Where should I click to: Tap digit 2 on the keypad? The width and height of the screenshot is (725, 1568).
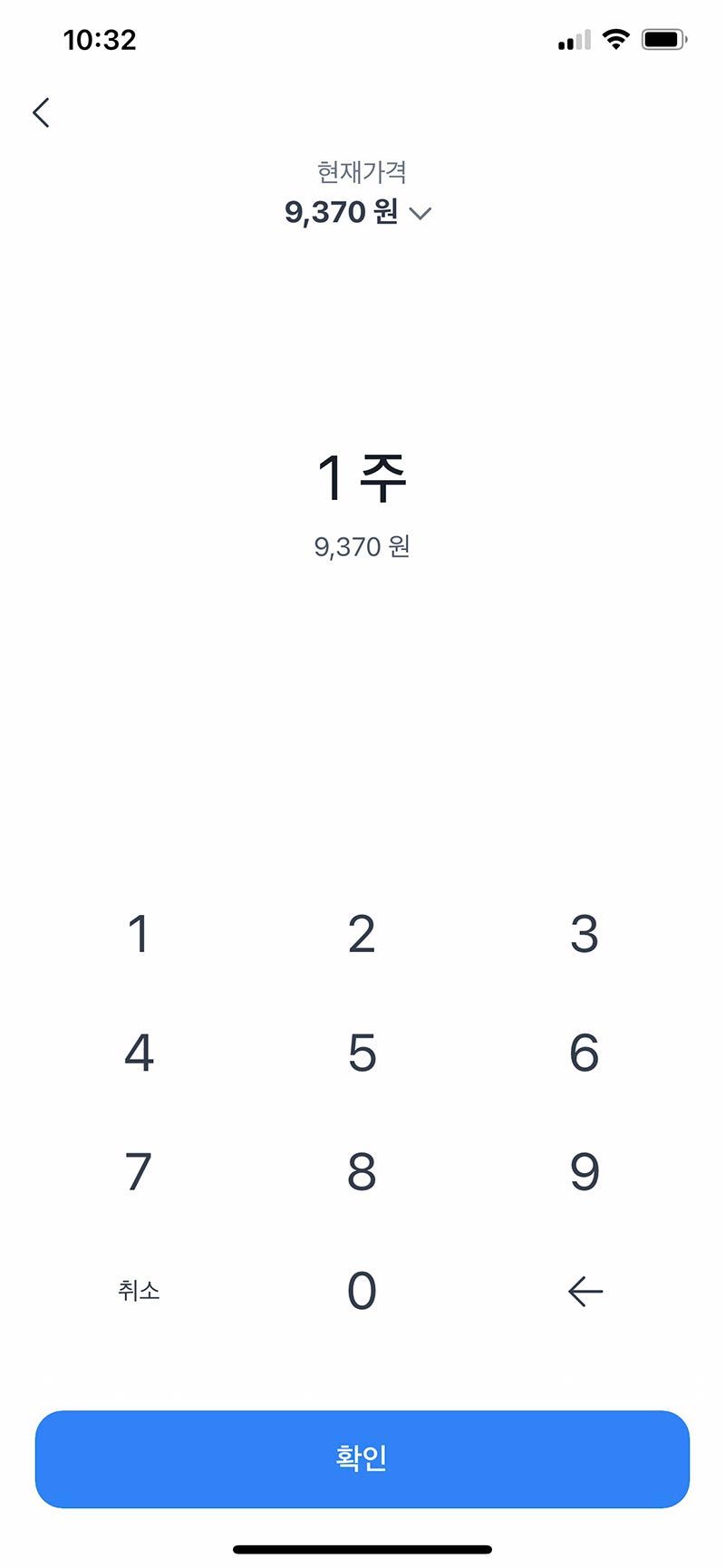[361, 934]
